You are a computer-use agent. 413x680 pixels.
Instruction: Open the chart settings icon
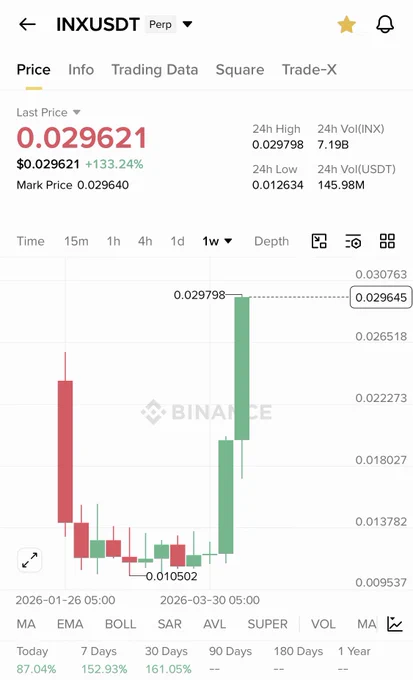click(x=353, y=241)
